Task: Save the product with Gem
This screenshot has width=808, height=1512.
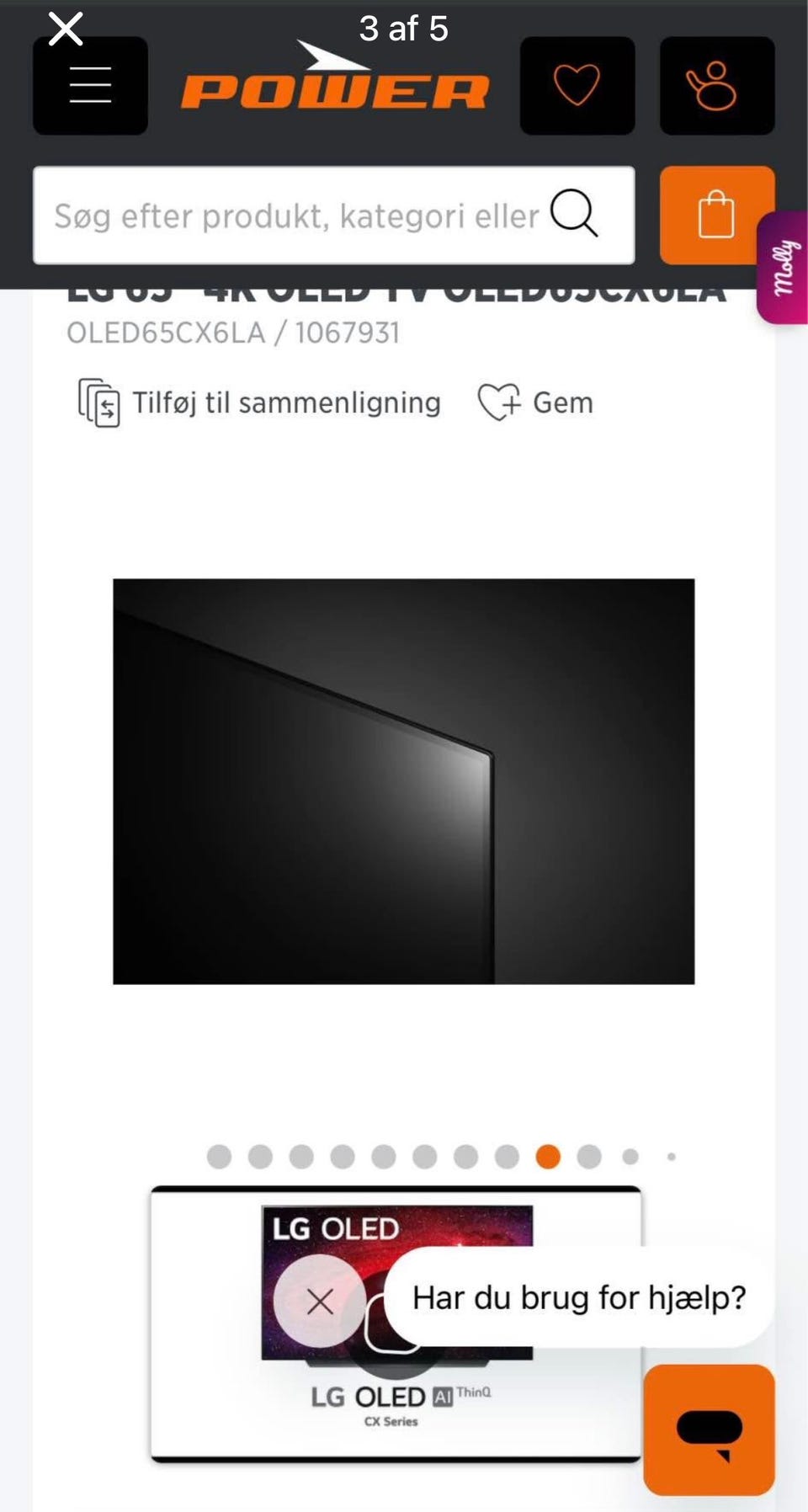Action: click(561, 402)
